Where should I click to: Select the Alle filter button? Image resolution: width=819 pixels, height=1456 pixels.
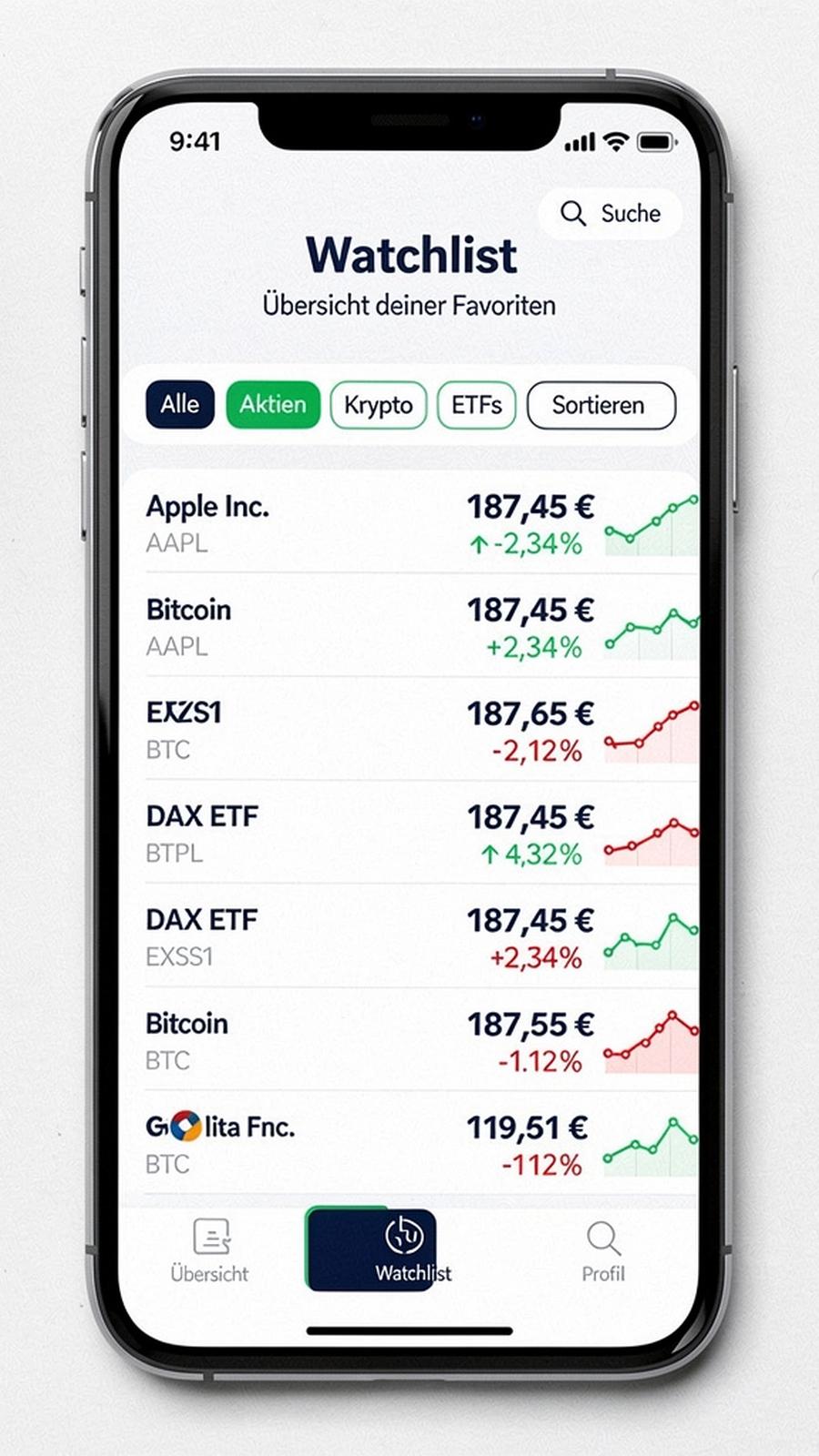point(179,405)
